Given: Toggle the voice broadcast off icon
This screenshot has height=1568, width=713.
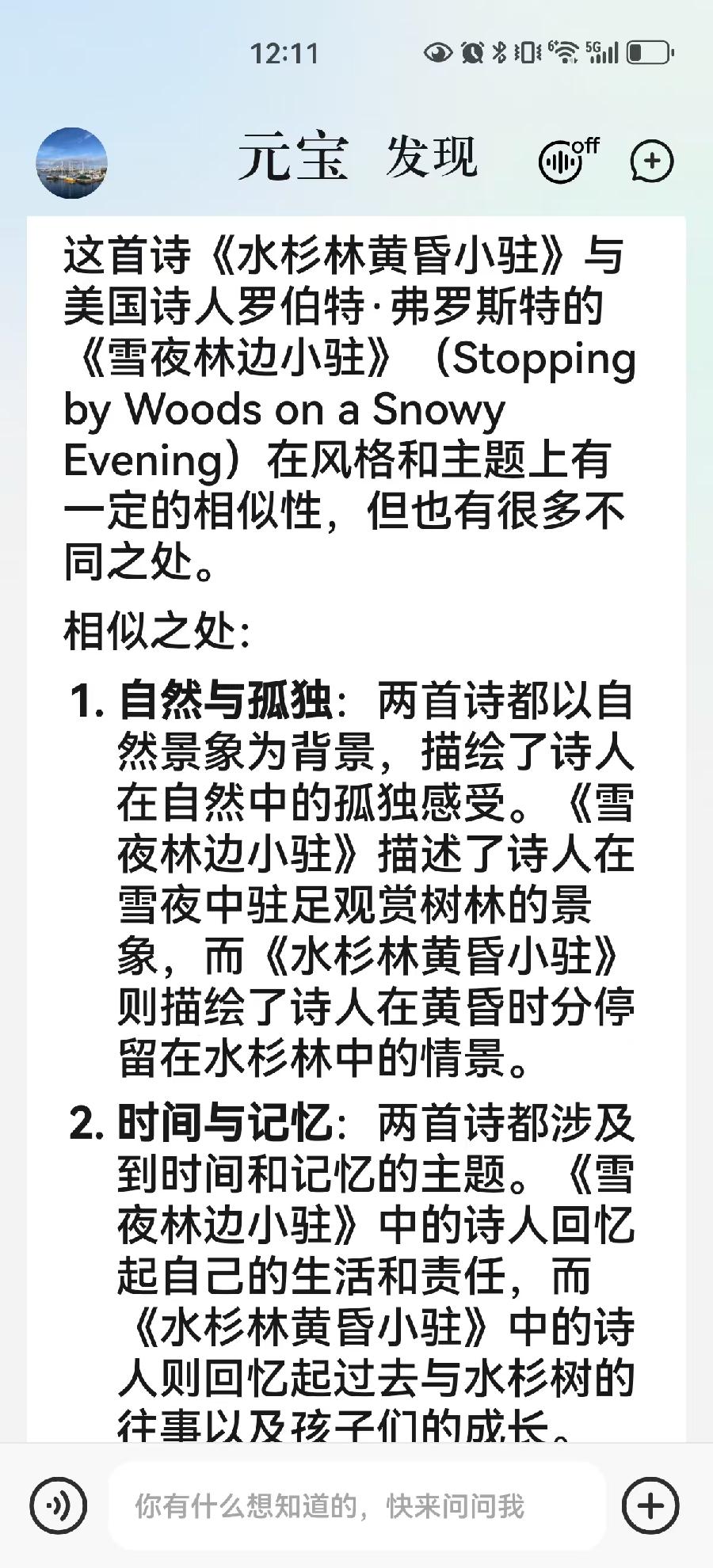Looking at the screenshot, I should tap(569, 159).
